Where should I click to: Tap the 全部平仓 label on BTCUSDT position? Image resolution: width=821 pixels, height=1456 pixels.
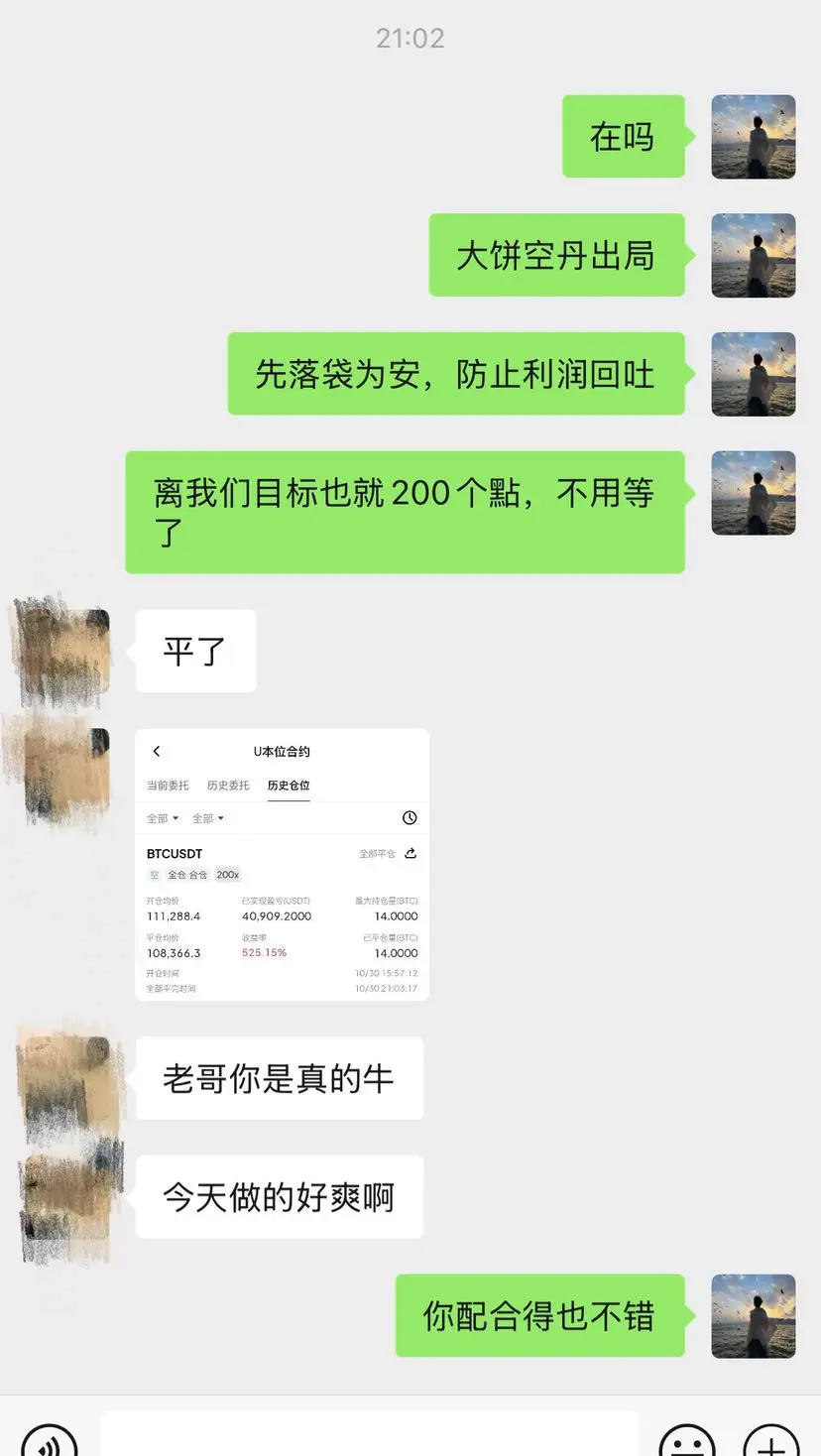(376, 853)
